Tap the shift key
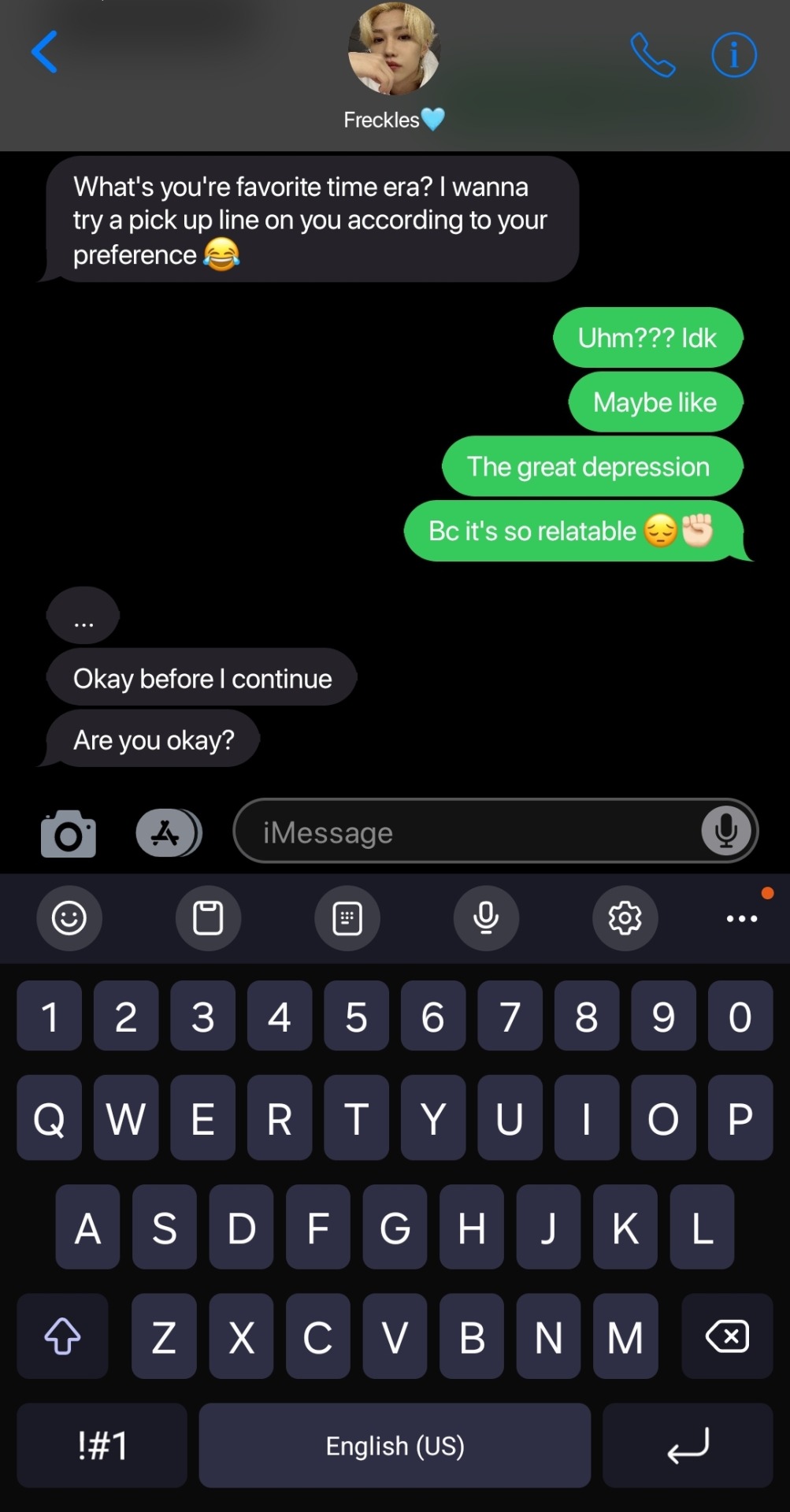This screenshot has width=790, height=1512. (x=62, y=1336)
